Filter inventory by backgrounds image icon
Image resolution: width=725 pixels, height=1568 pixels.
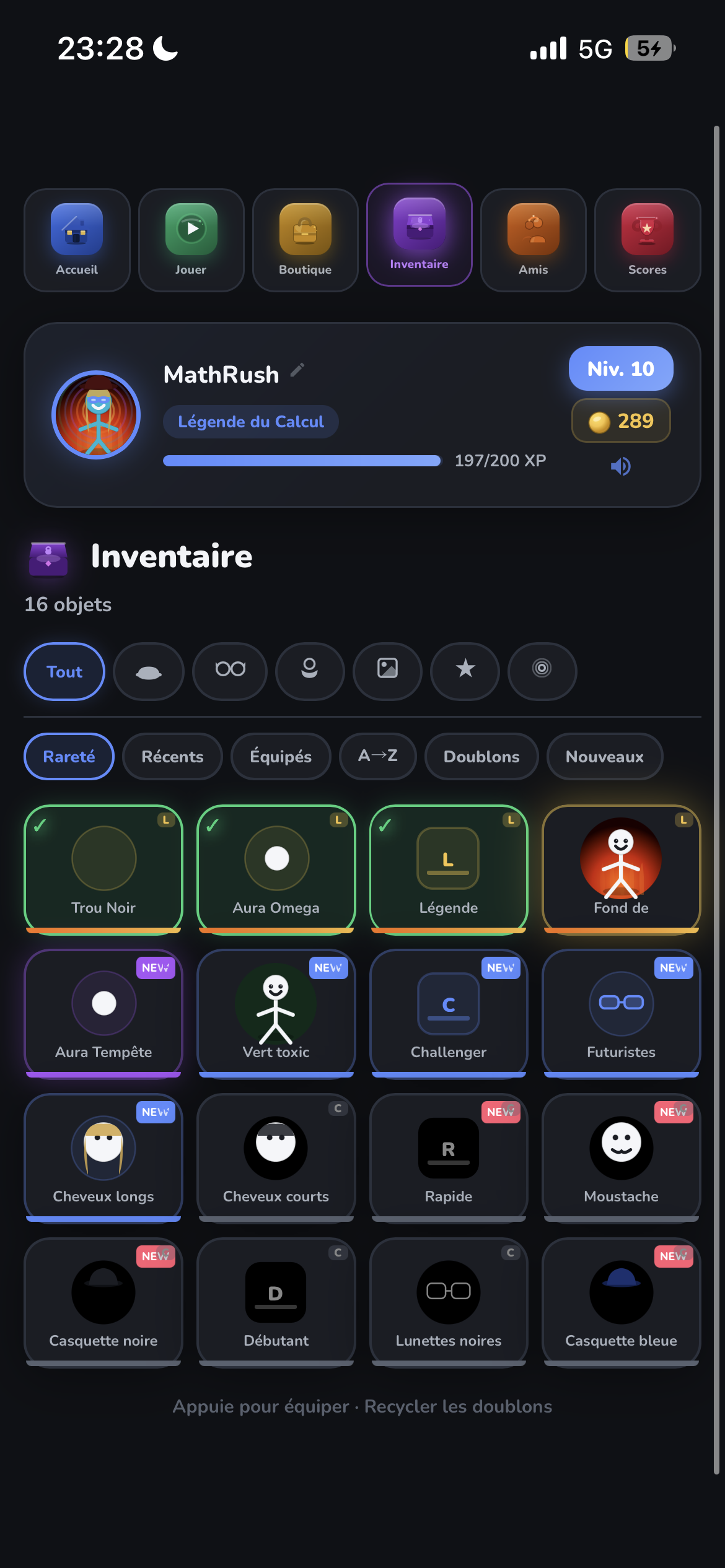(x=387, y=671)
